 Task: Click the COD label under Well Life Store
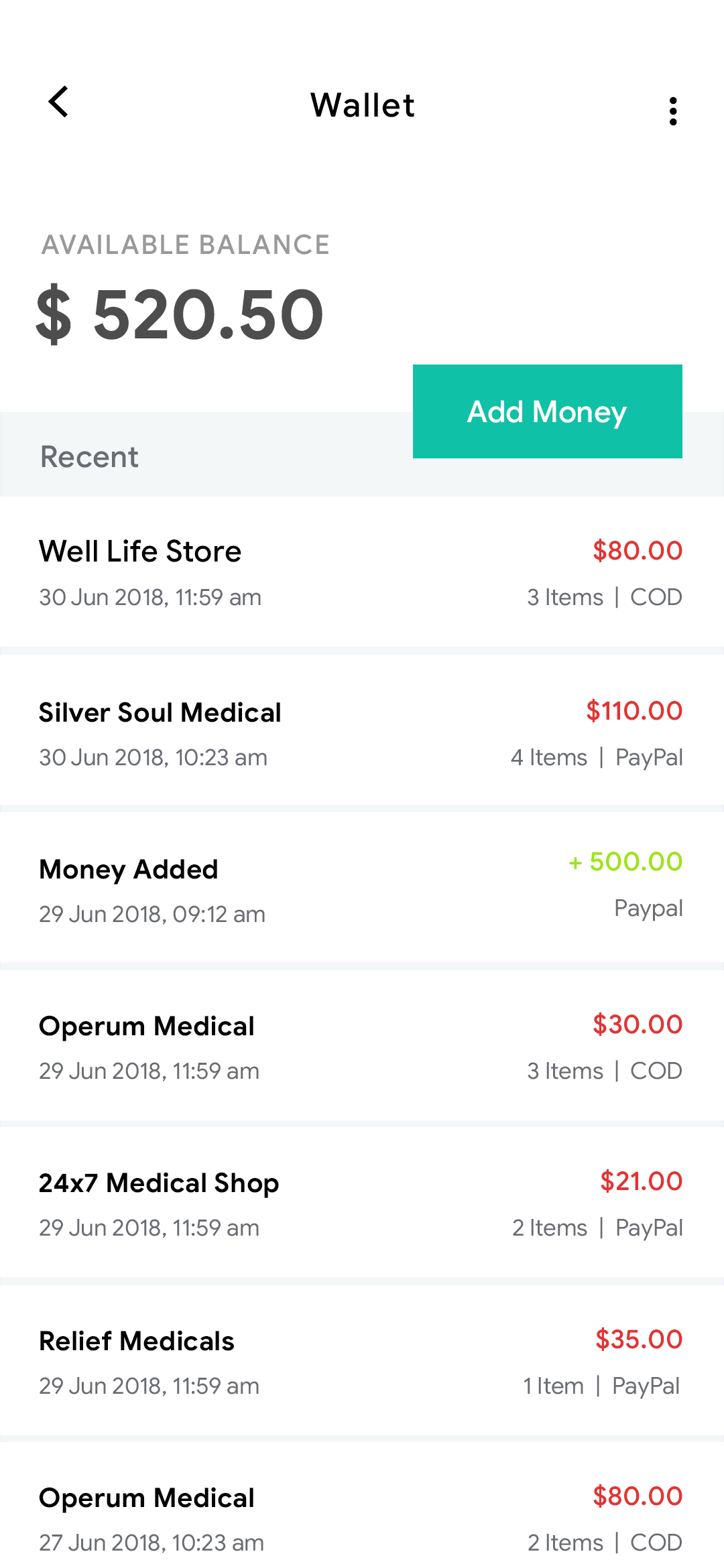click(655, 596)
